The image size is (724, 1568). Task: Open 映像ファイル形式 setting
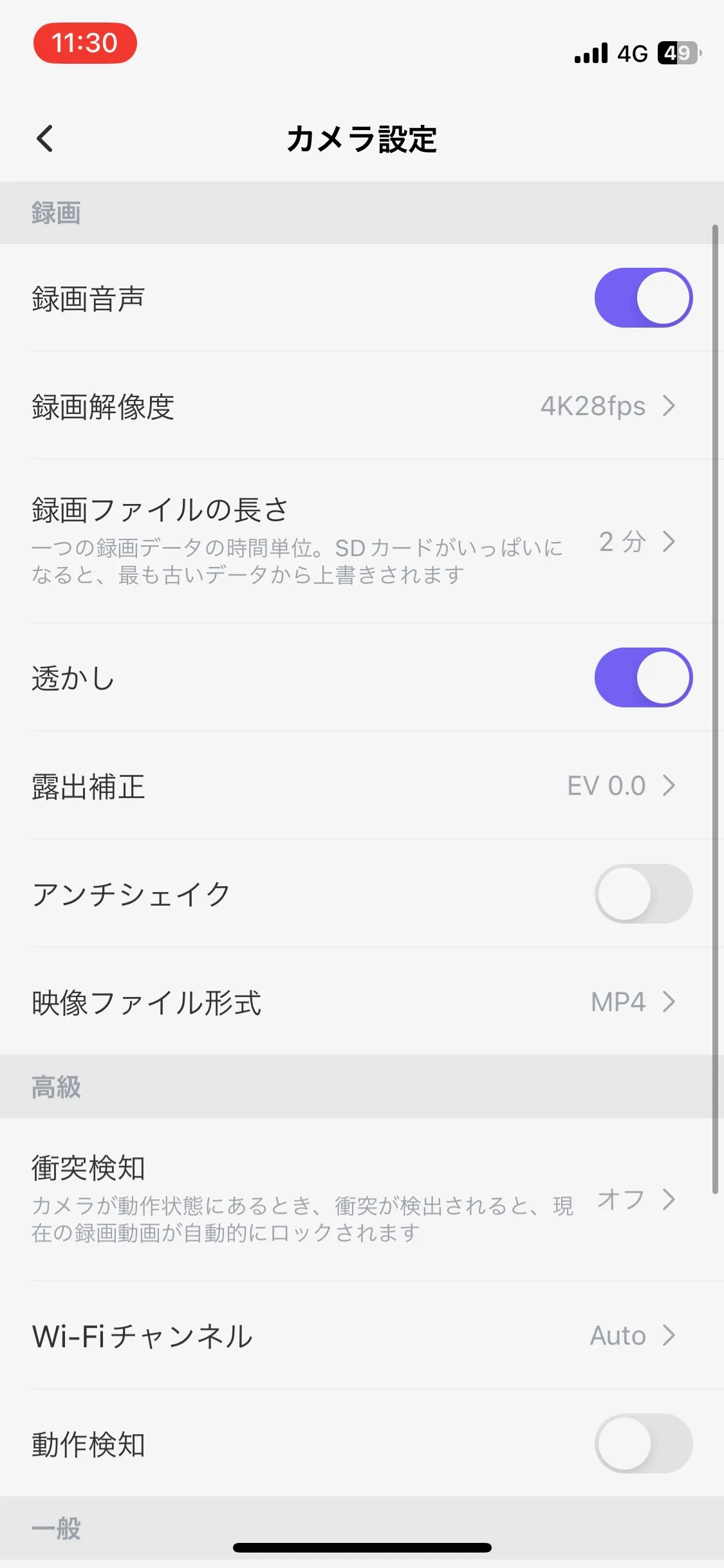[362, 1002]
